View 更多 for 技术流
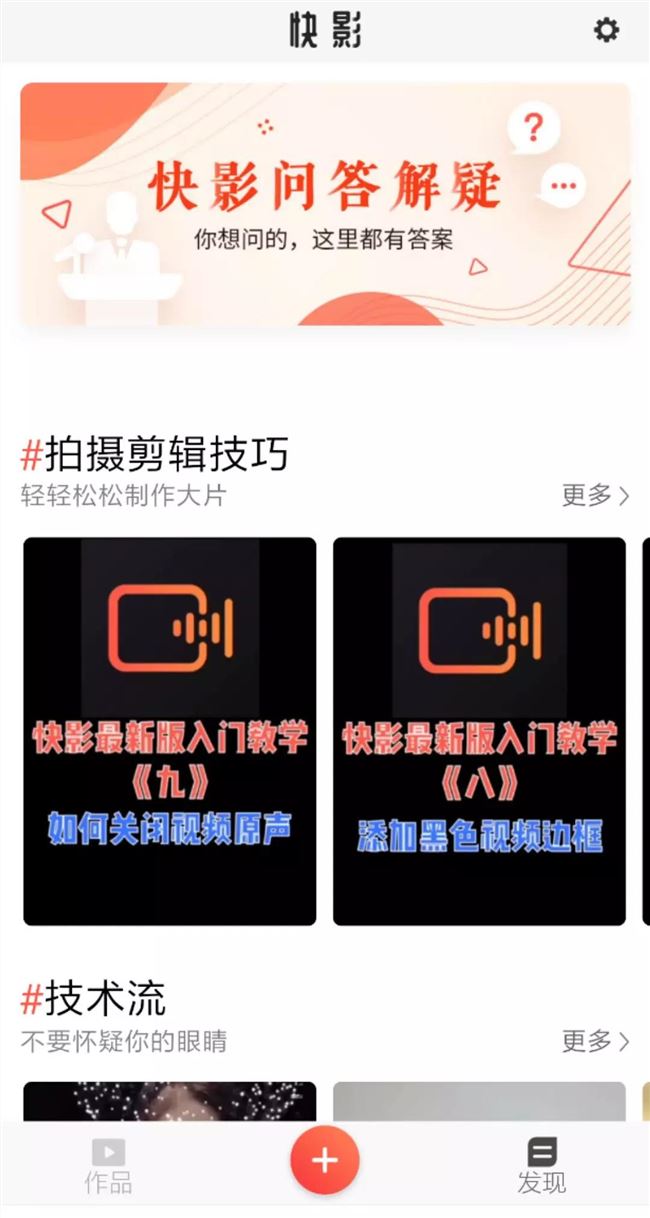The height and width of the screenshot is (1218, 650). pyautogui.click(x=595, y=1041)
